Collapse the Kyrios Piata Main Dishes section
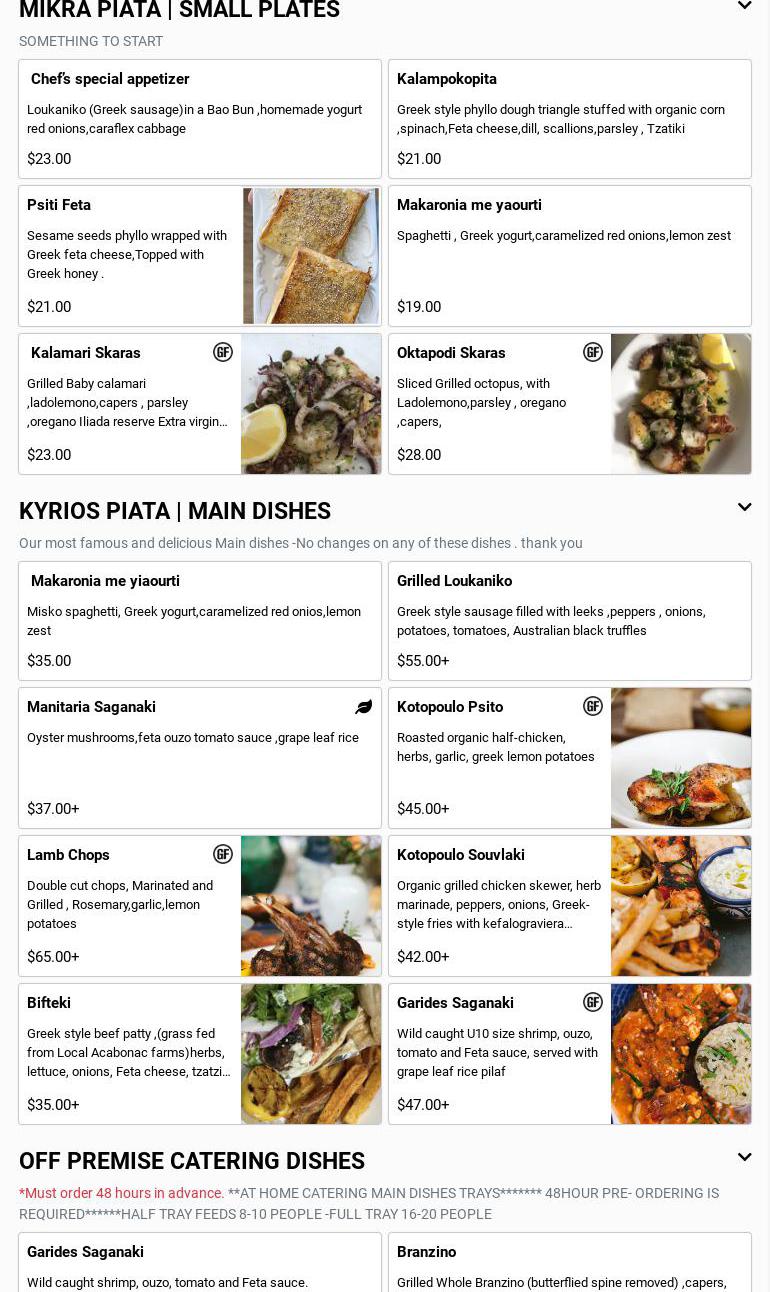 click(744, 508)
